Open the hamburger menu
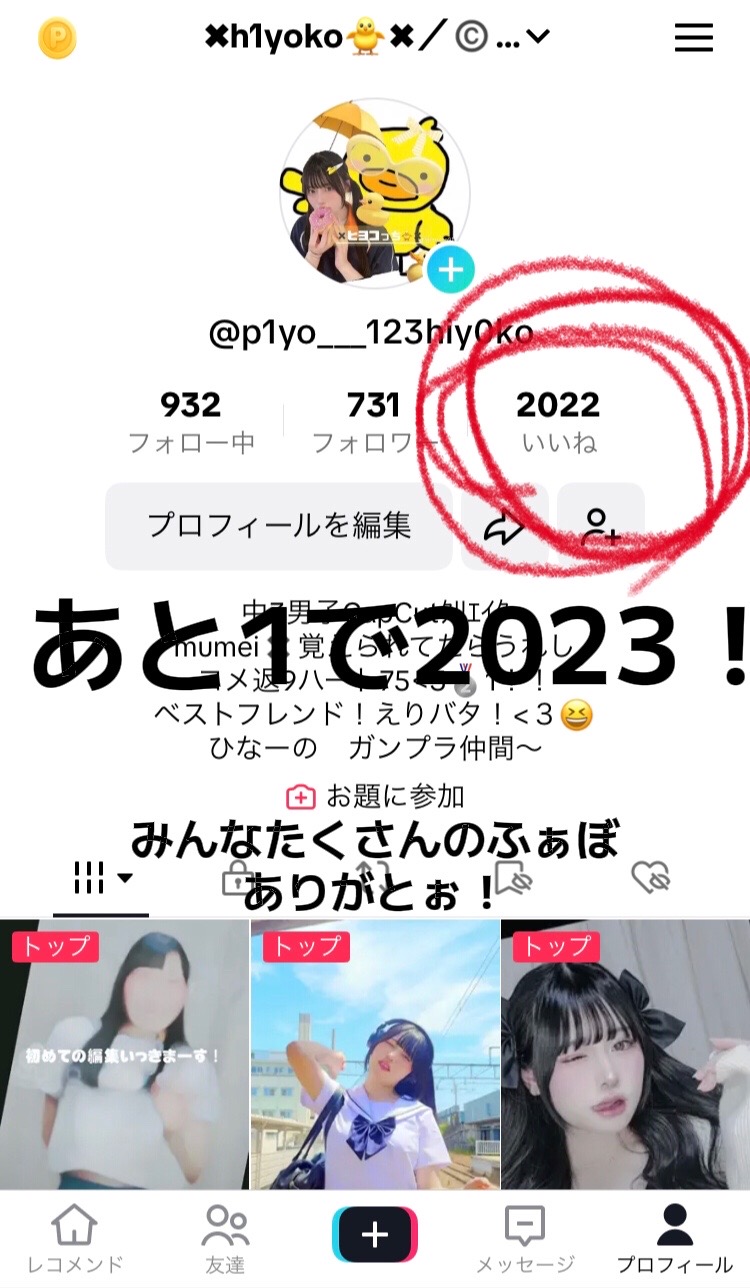This screenshot has height=1288, width=750. [693, 38]
